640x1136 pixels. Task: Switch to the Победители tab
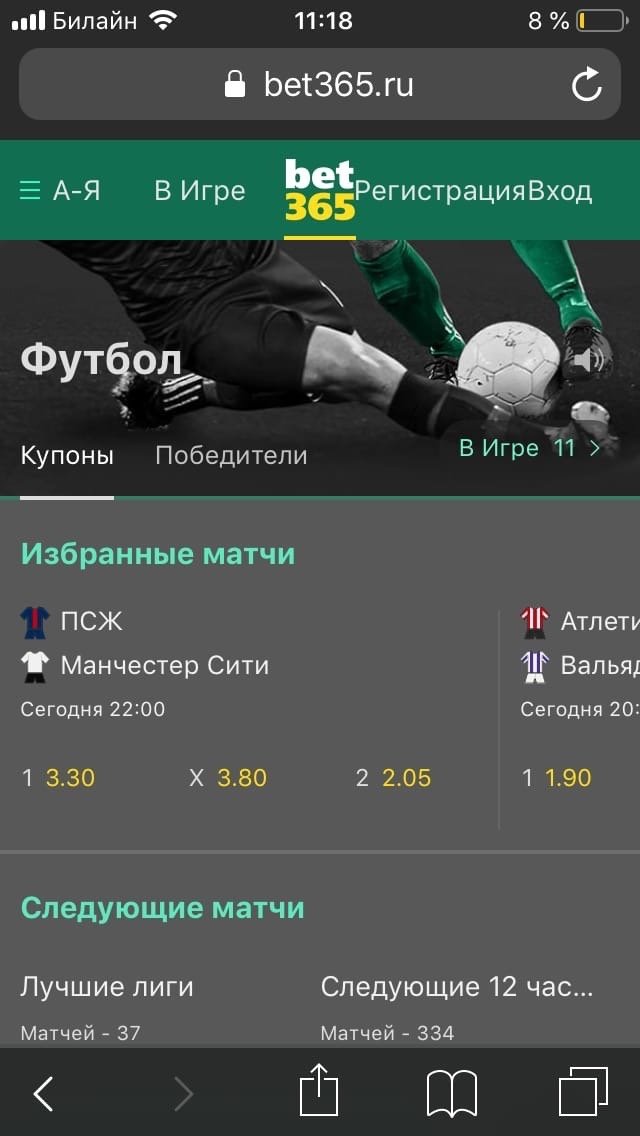[231, 456]
